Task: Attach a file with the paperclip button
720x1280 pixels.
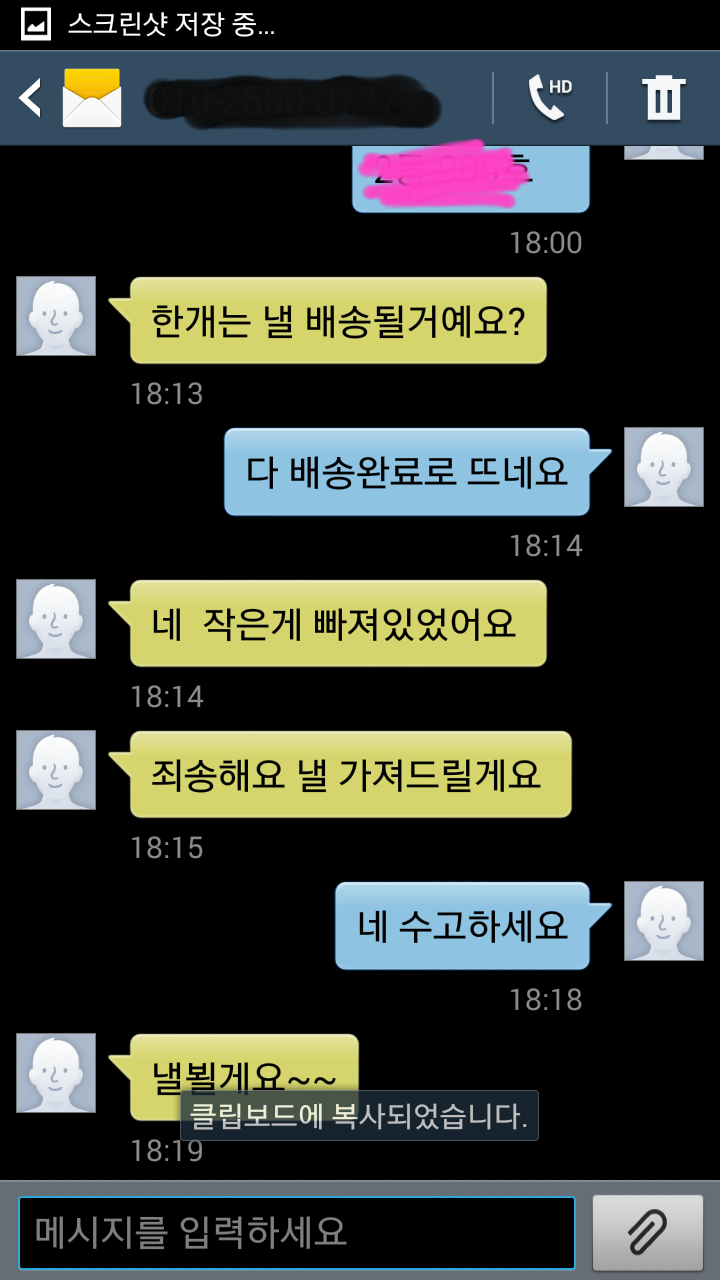Action: click(x=646, y=1232)
